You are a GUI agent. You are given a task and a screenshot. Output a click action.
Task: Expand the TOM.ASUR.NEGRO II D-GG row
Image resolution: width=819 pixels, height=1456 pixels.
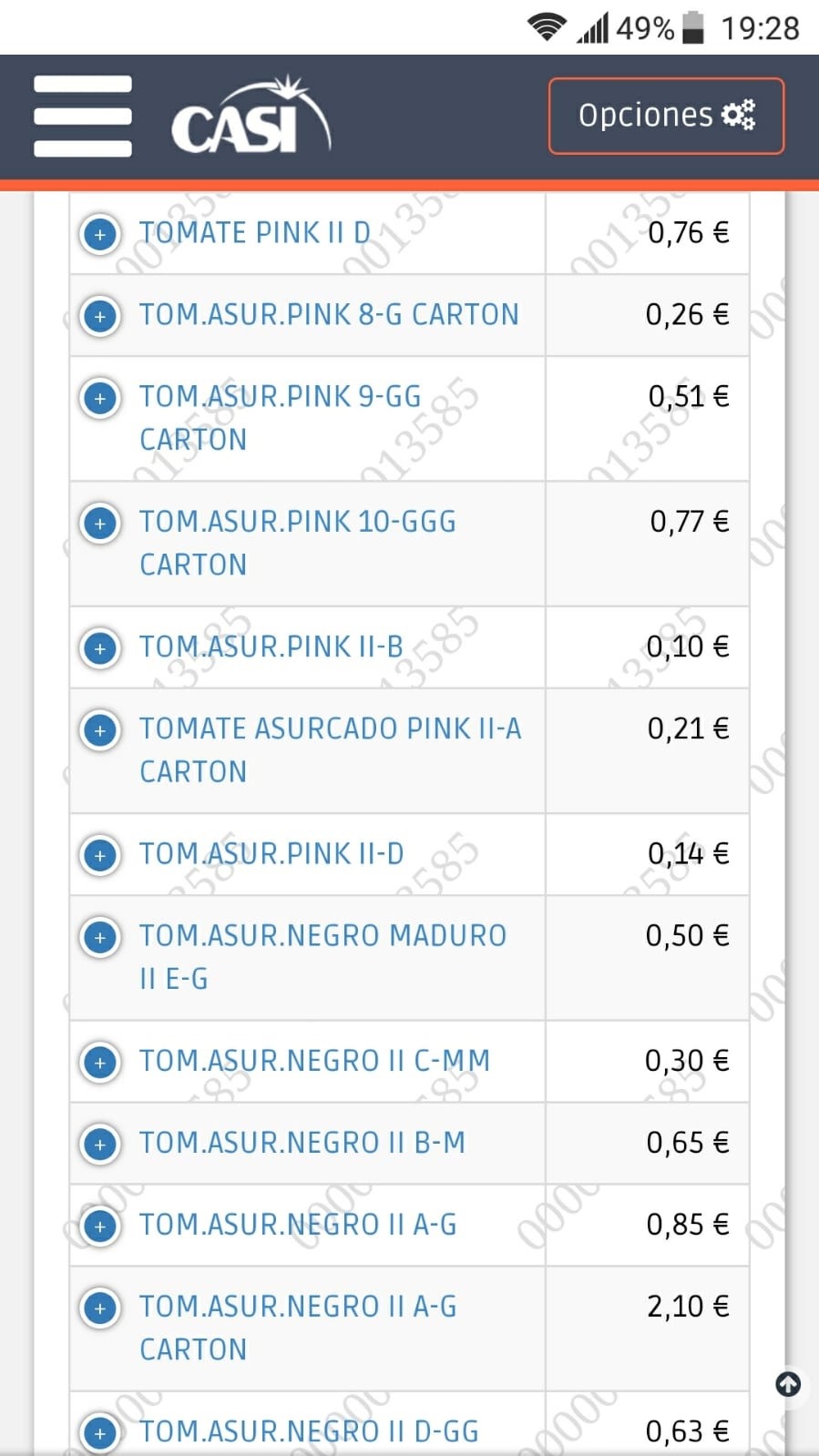pos(100,1433)
